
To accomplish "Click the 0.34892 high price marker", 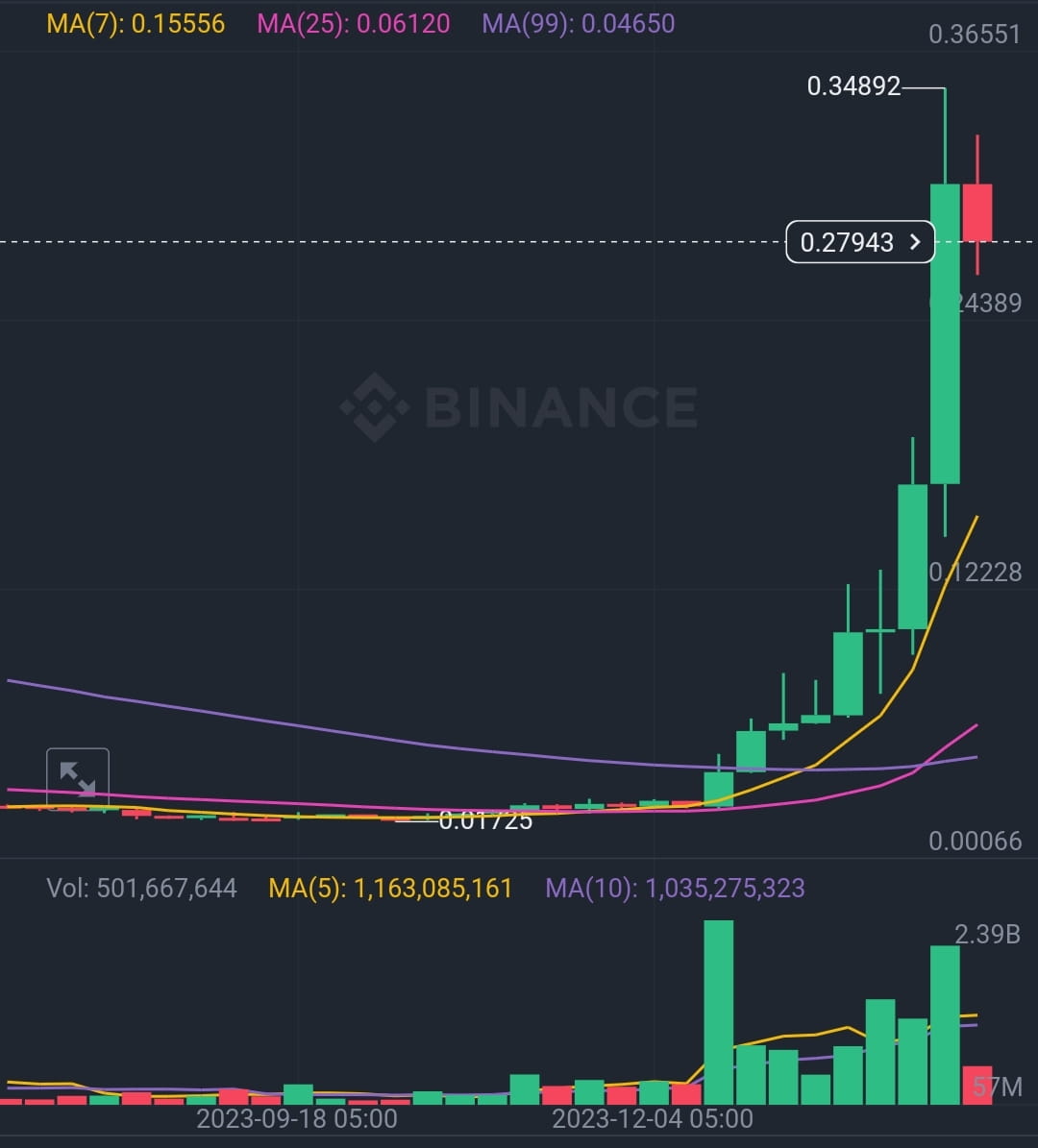I will click(853, 85).
